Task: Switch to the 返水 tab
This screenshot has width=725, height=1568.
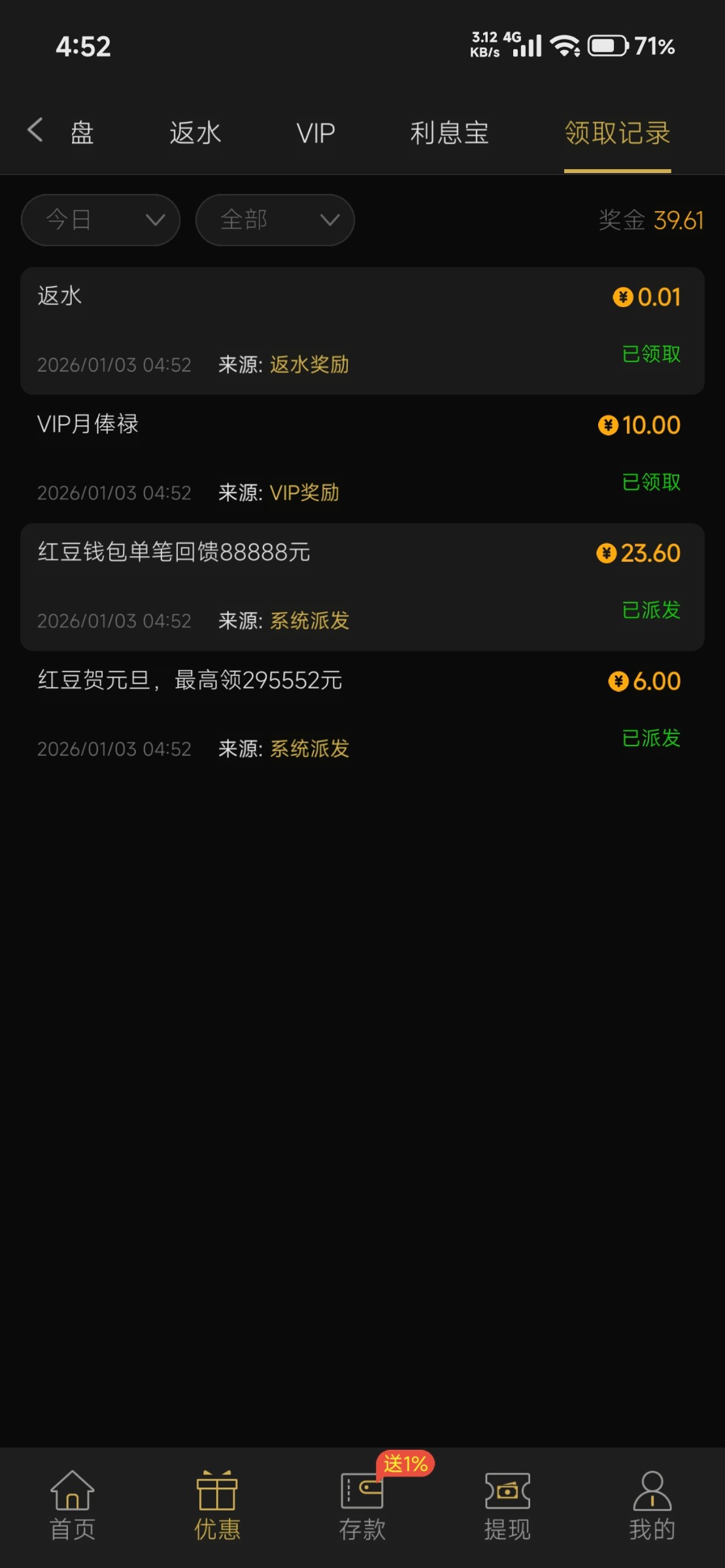Action: point(195,133)
